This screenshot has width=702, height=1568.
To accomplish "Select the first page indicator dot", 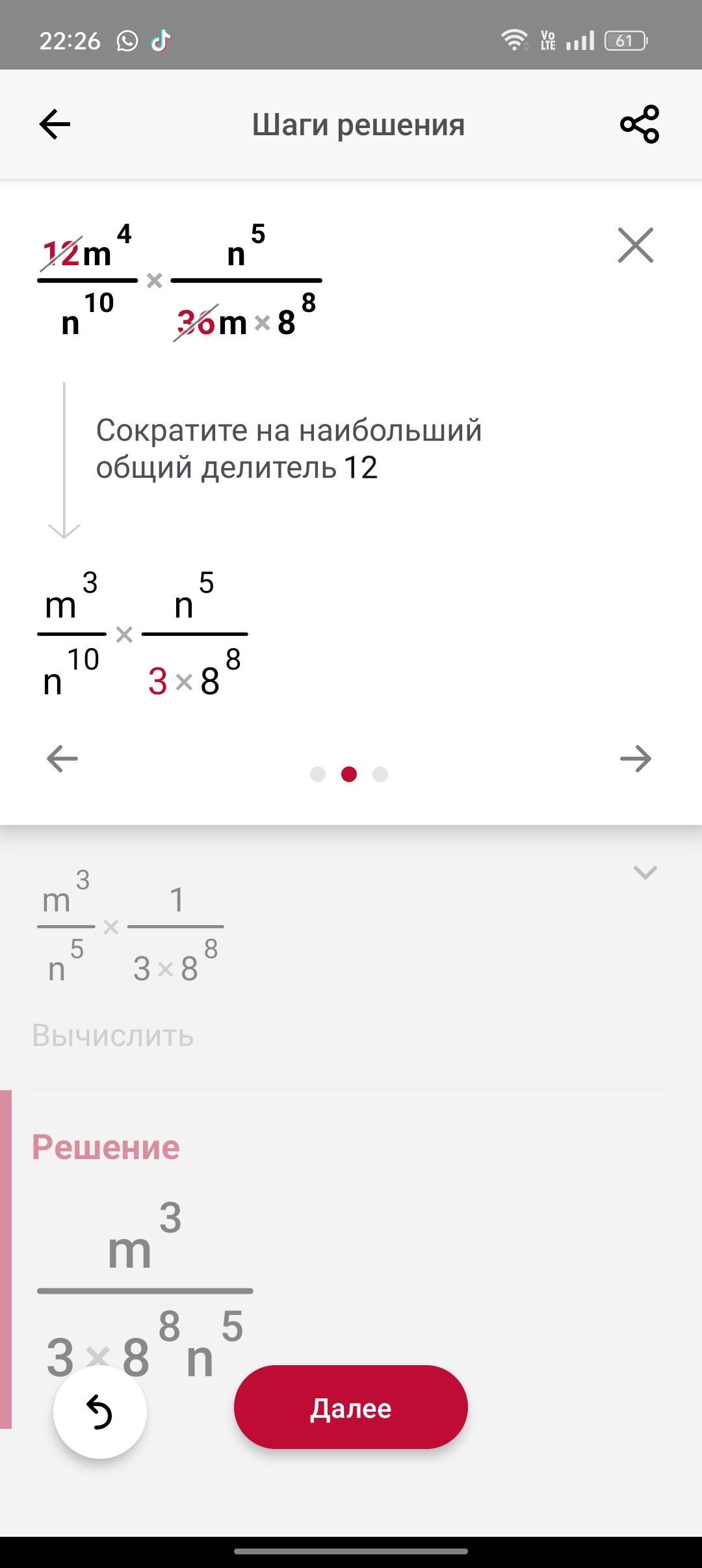I will pyautogui.click(x=318, y=774).
